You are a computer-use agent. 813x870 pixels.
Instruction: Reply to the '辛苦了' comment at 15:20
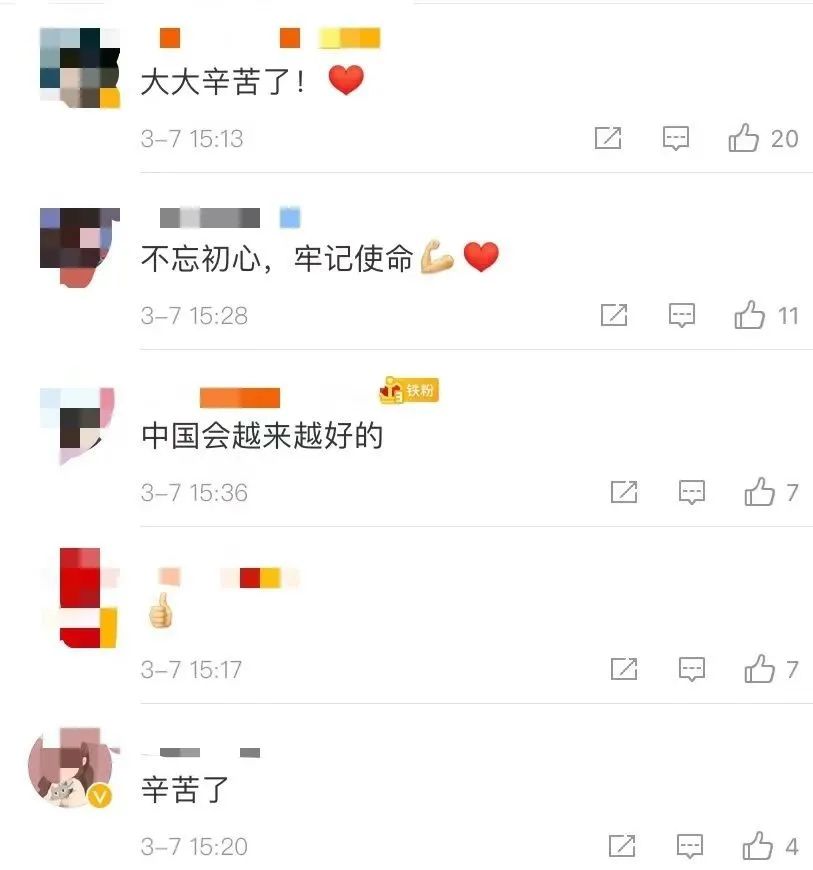pos(690,846)
